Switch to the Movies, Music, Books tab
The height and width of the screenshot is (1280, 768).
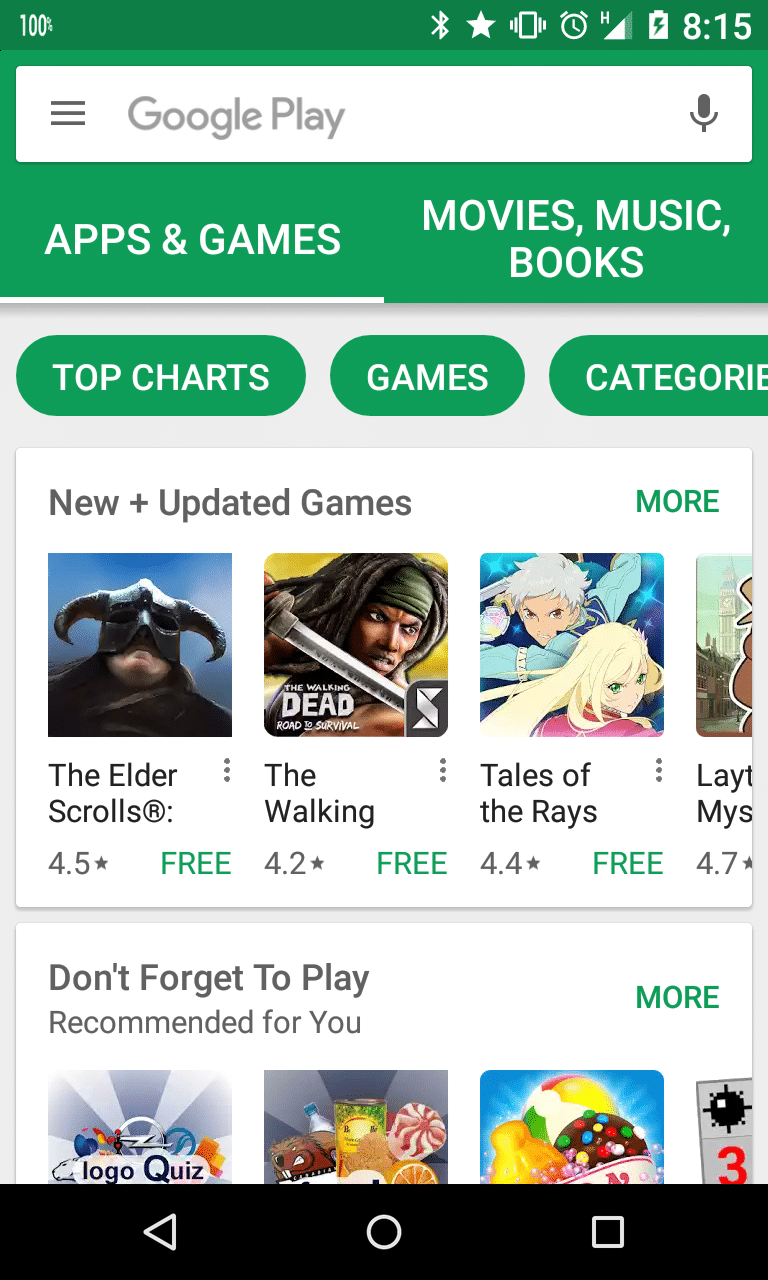pos(576,239)
